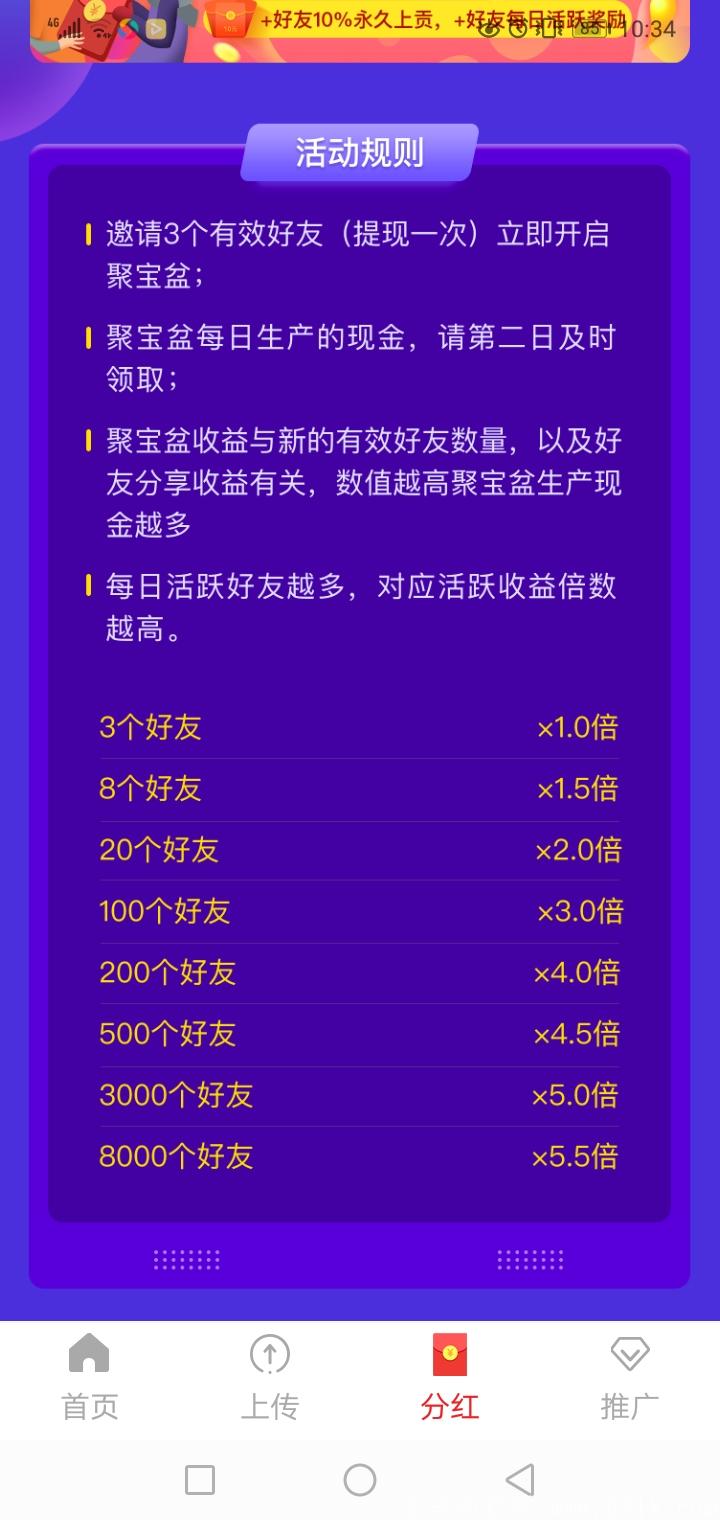Tap the 上传 upload arrow icon
Image resolution: width=720 pixels, height=1520 pixels.
pos(270,1356)
